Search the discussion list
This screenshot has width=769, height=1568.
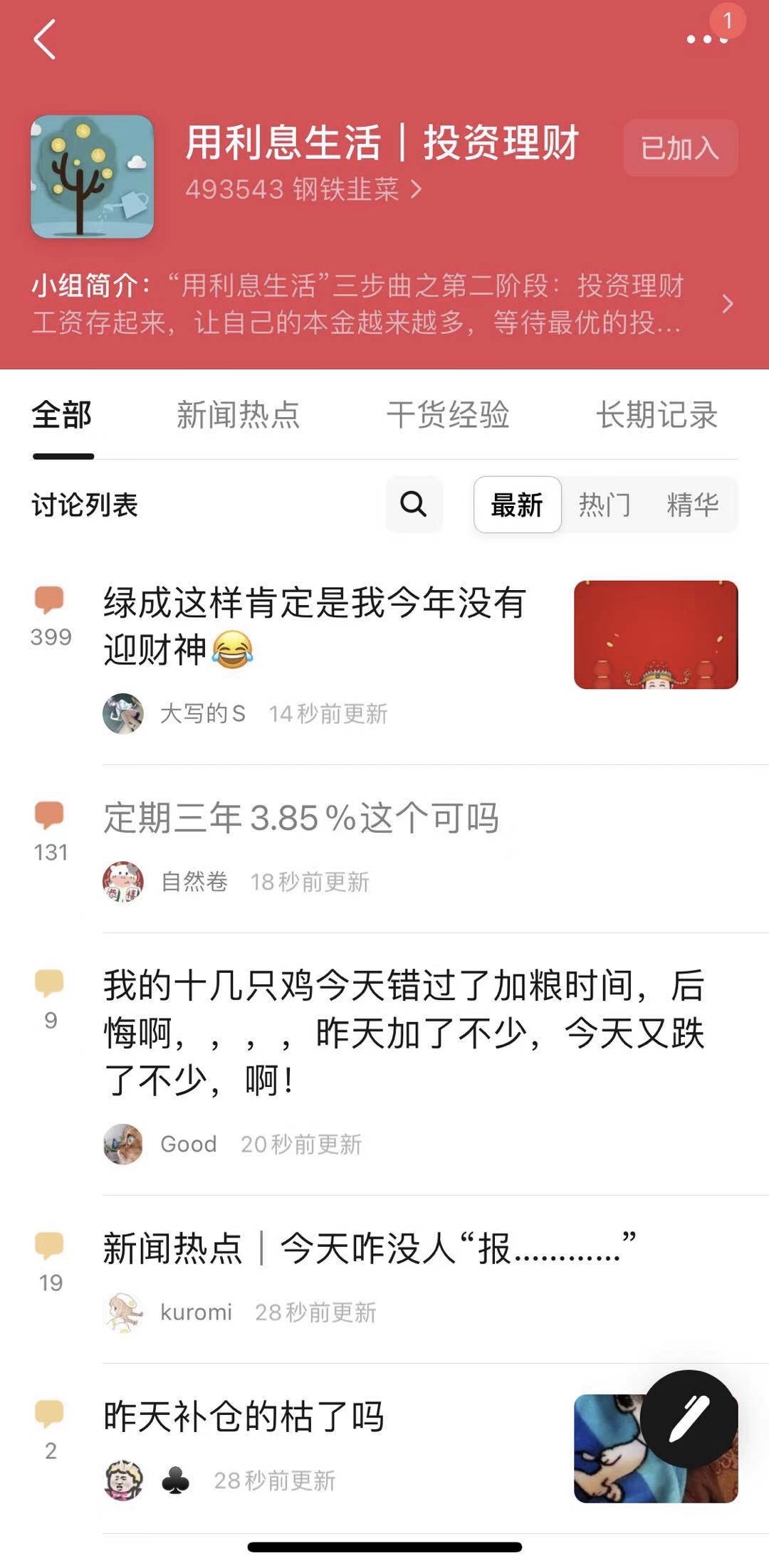(x=414, y=505)
